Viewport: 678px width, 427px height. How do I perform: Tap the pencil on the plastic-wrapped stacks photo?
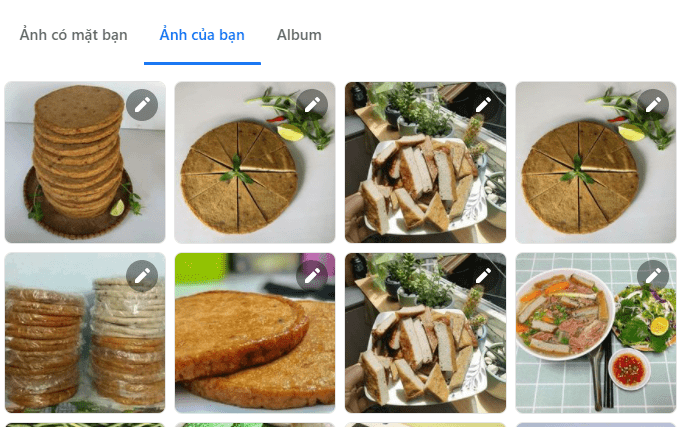click(x=142, y=275)
